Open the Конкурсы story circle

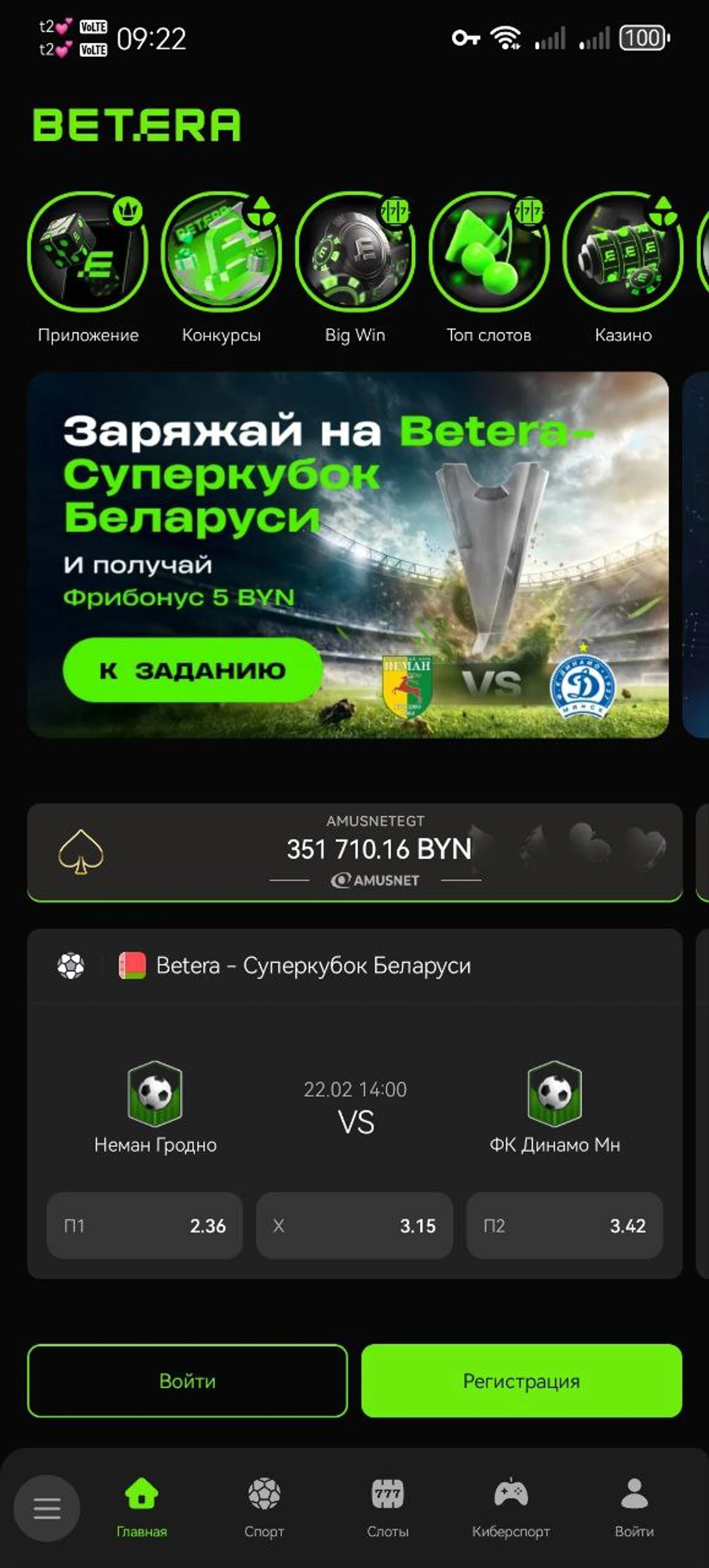pos(221,252)
